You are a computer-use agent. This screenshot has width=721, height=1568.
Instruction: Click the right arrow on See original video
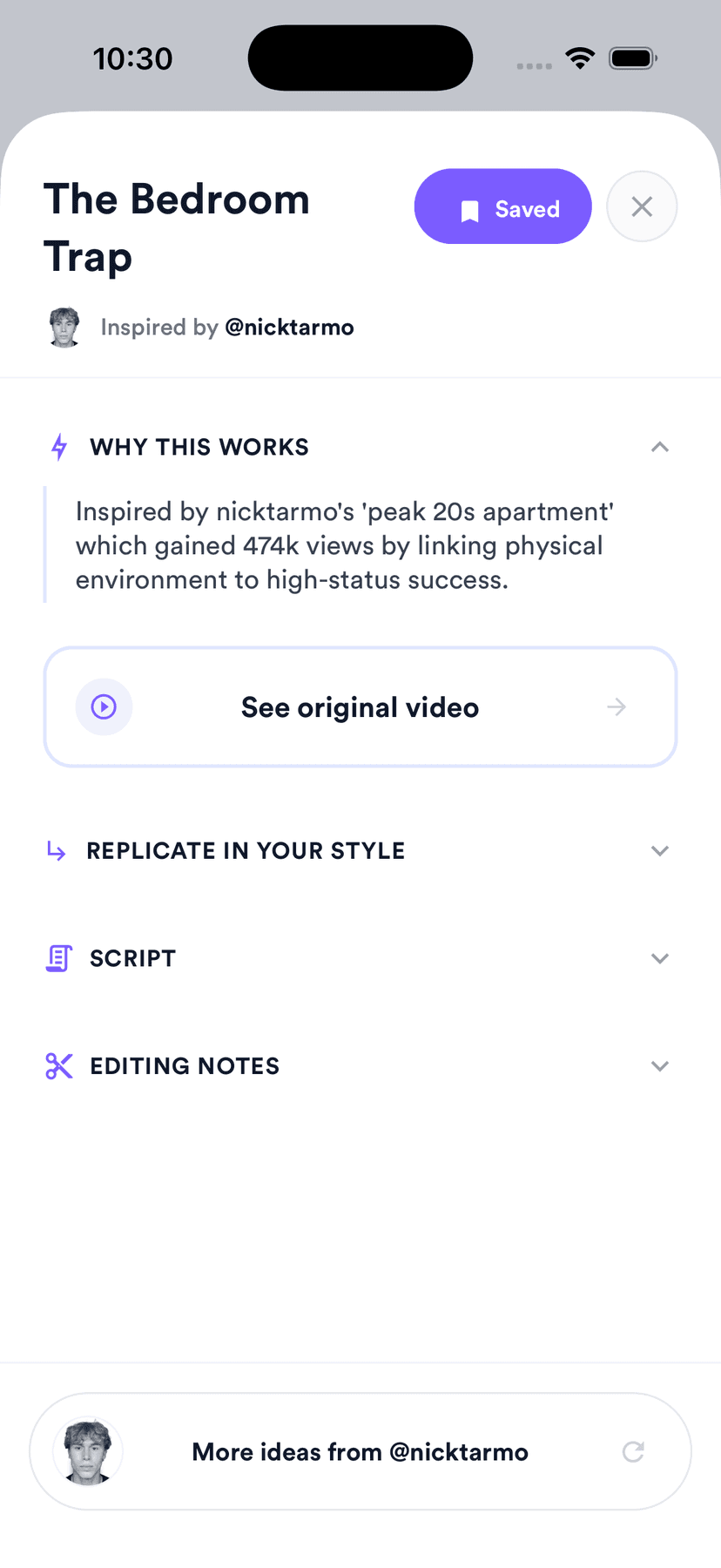[x=616, y=706]
